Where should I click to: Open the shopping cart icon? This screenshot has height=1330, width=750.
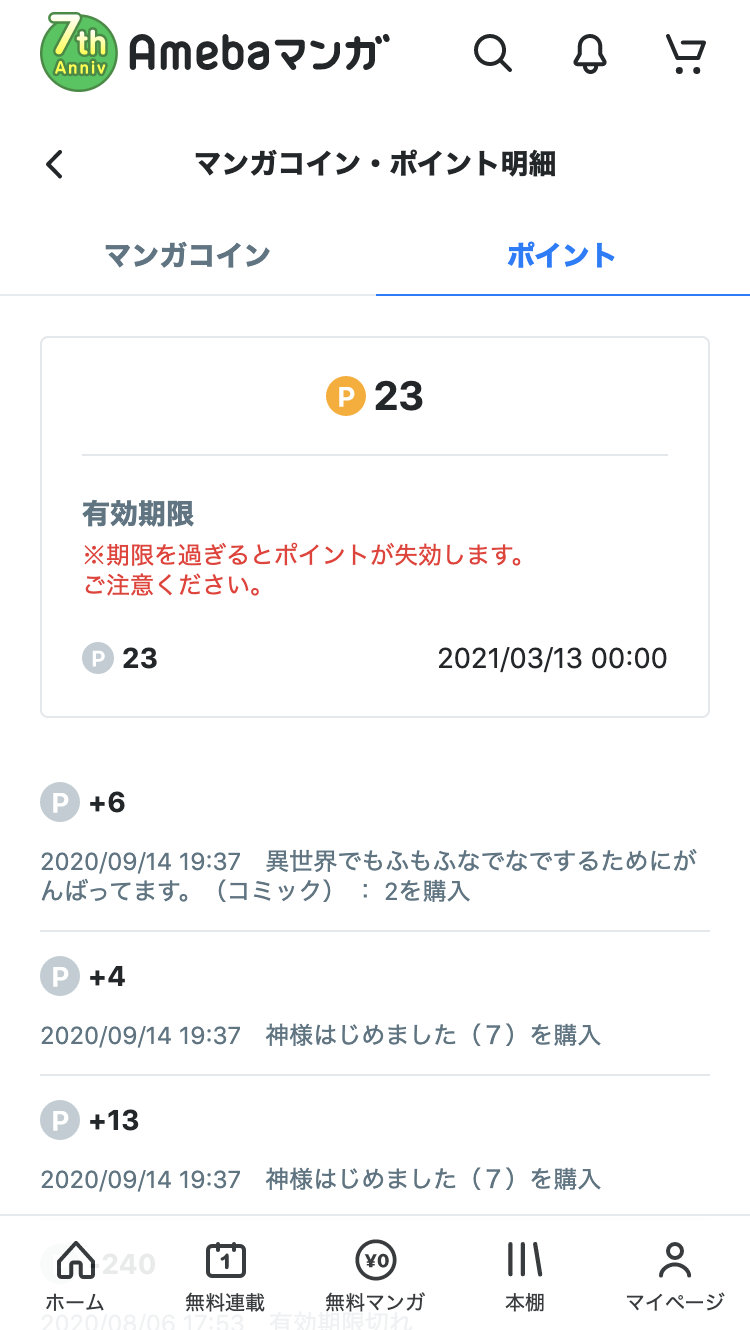(684, 55)
